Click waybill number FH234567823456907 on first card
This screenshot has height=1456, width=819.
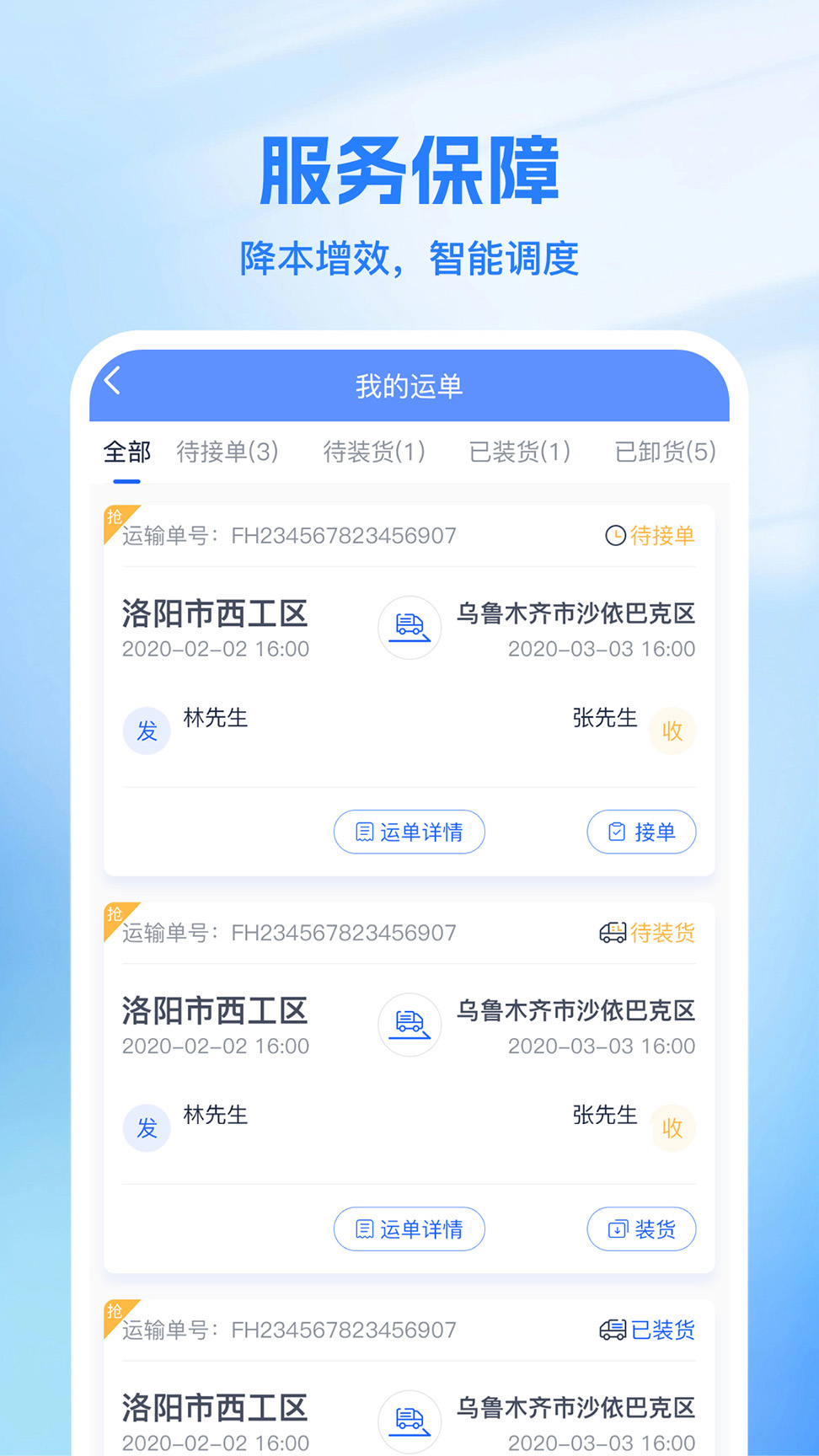pos(344,535)
